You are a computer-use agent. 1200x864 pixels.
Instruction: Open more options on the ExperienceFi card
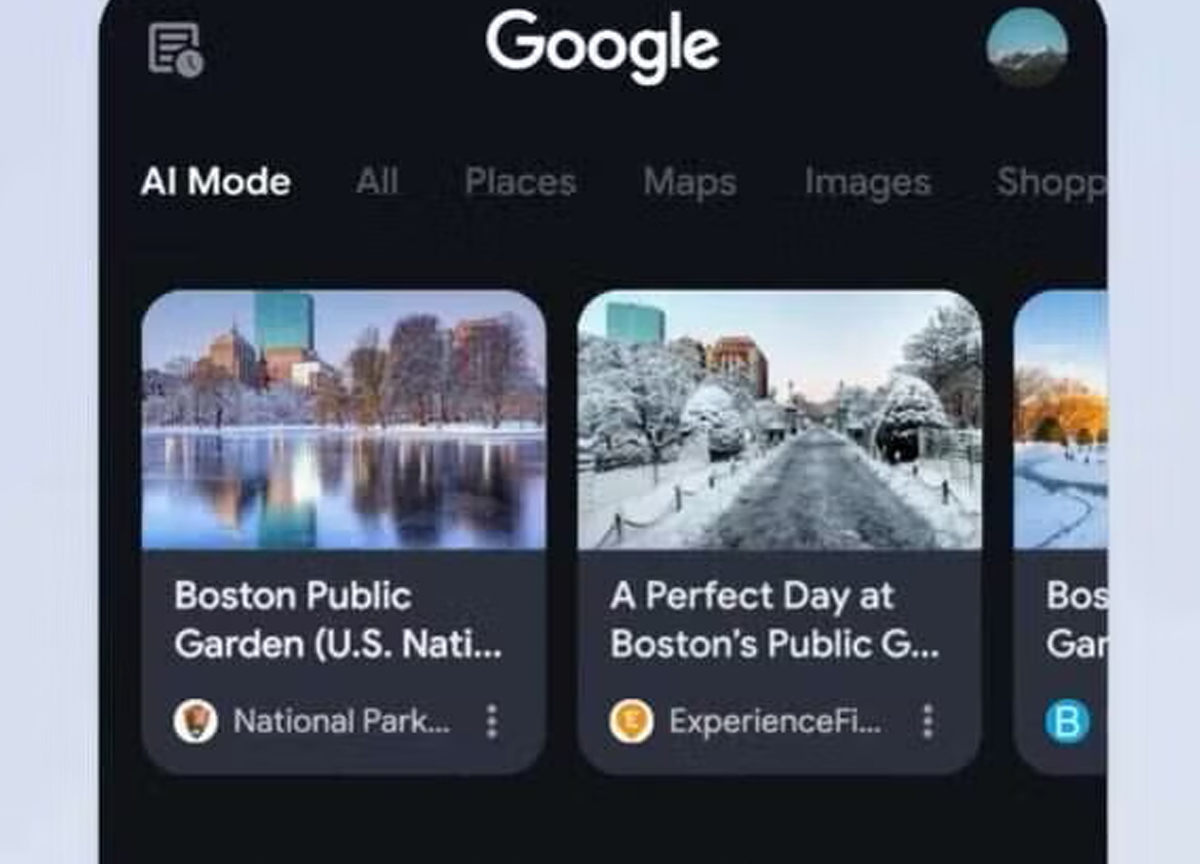click(x=927, y=721)
